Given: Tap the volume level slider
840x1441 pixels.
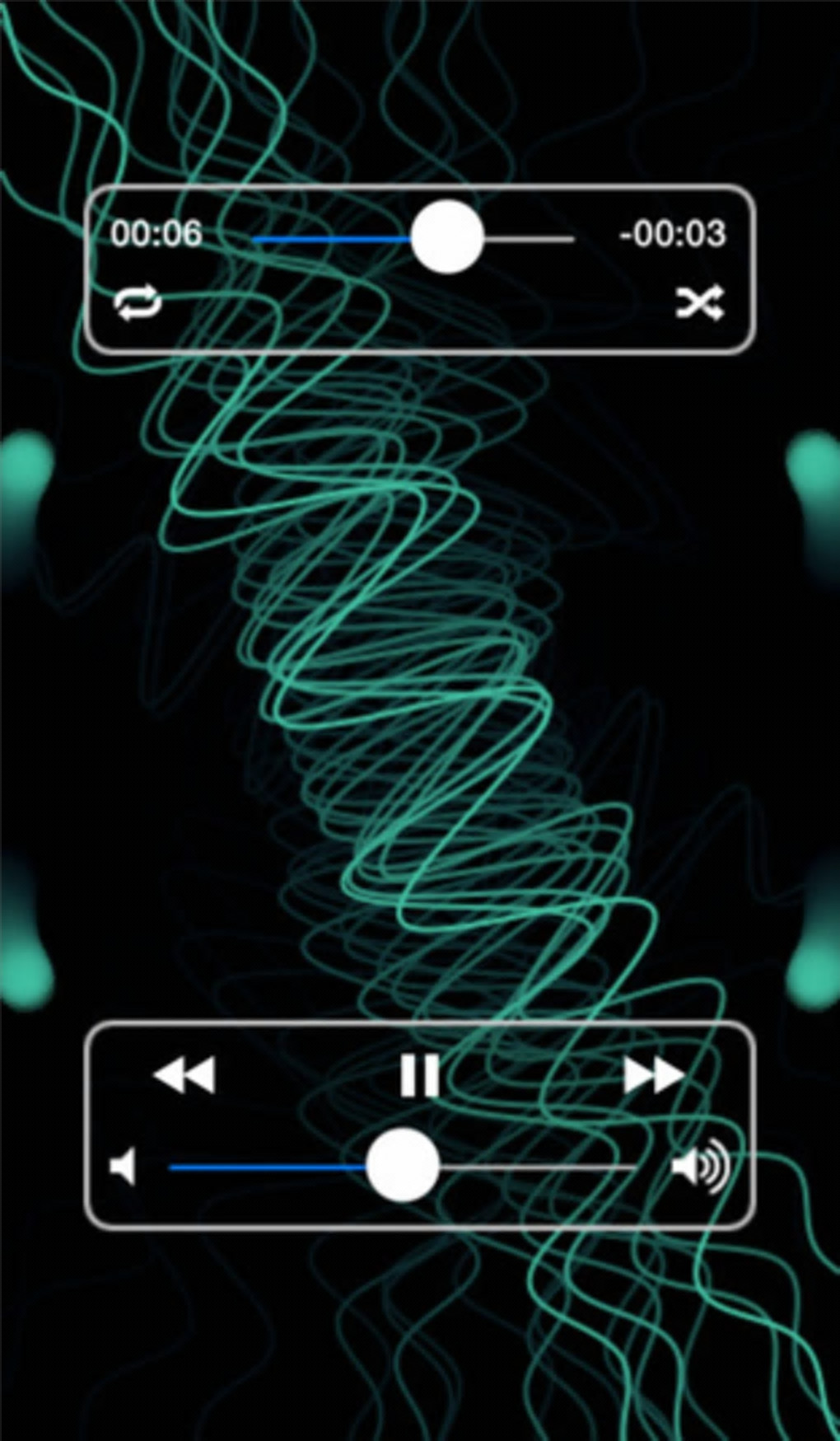Looking at the screenshot, I should (402, 1167).
